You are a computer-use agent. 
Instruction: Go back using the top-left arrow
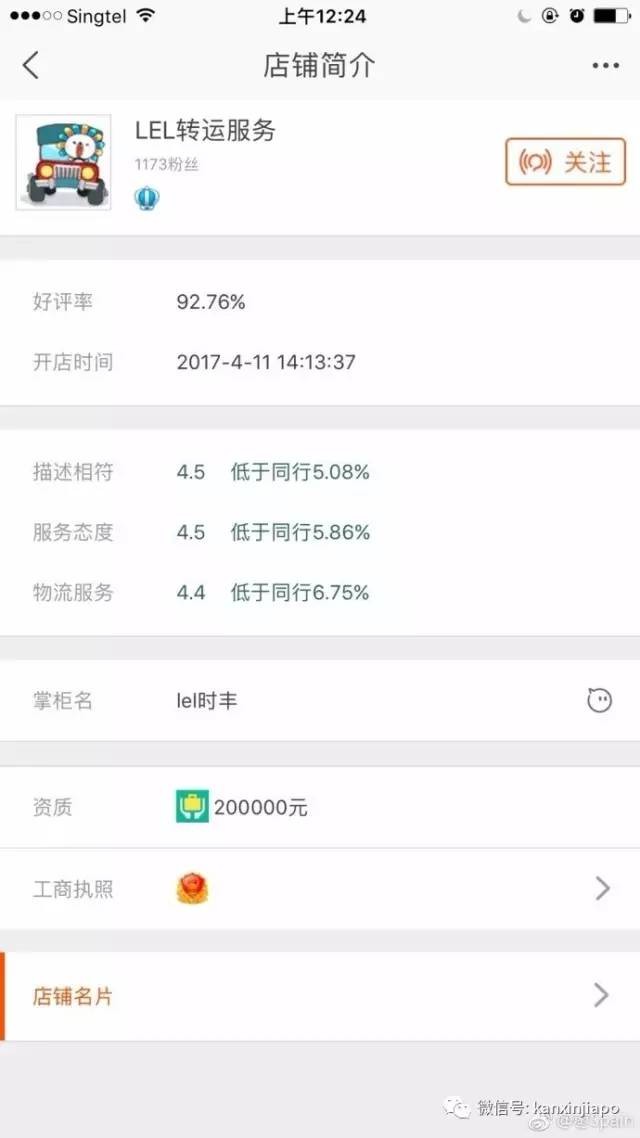[31, 66]
